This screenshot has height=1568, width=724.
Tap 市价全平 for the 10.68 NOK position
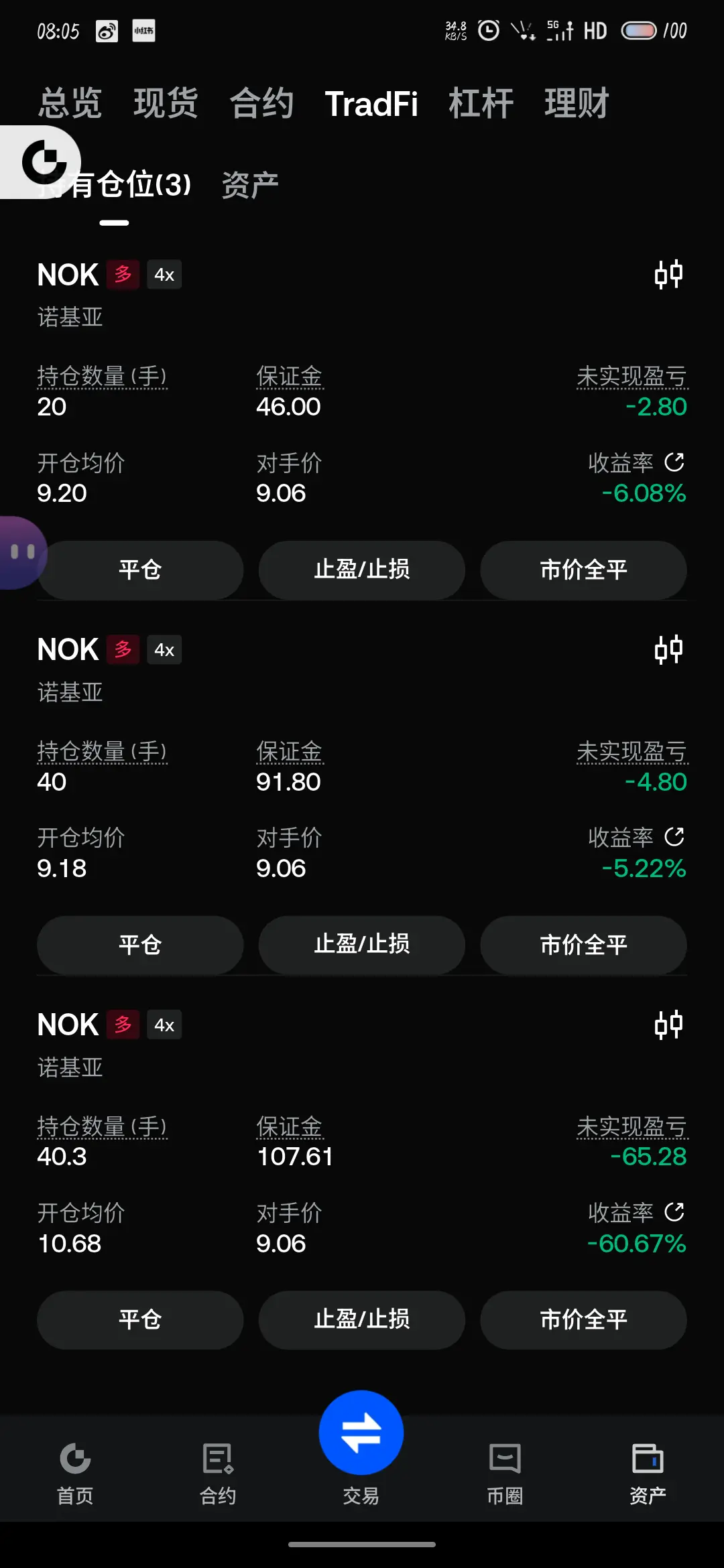pyautogui.click(x=584, y=1320)
